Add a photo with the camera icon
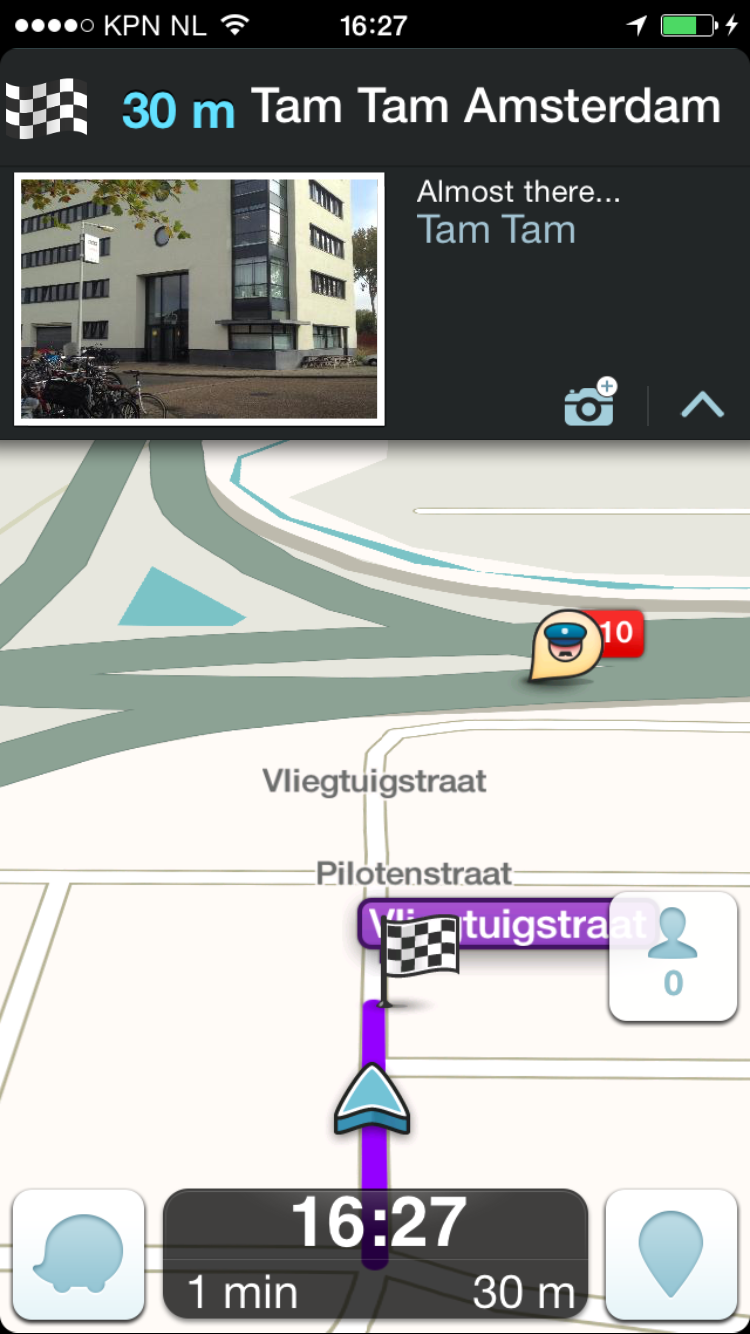Screen dimensions: 750x1334 tap(590, 402)
